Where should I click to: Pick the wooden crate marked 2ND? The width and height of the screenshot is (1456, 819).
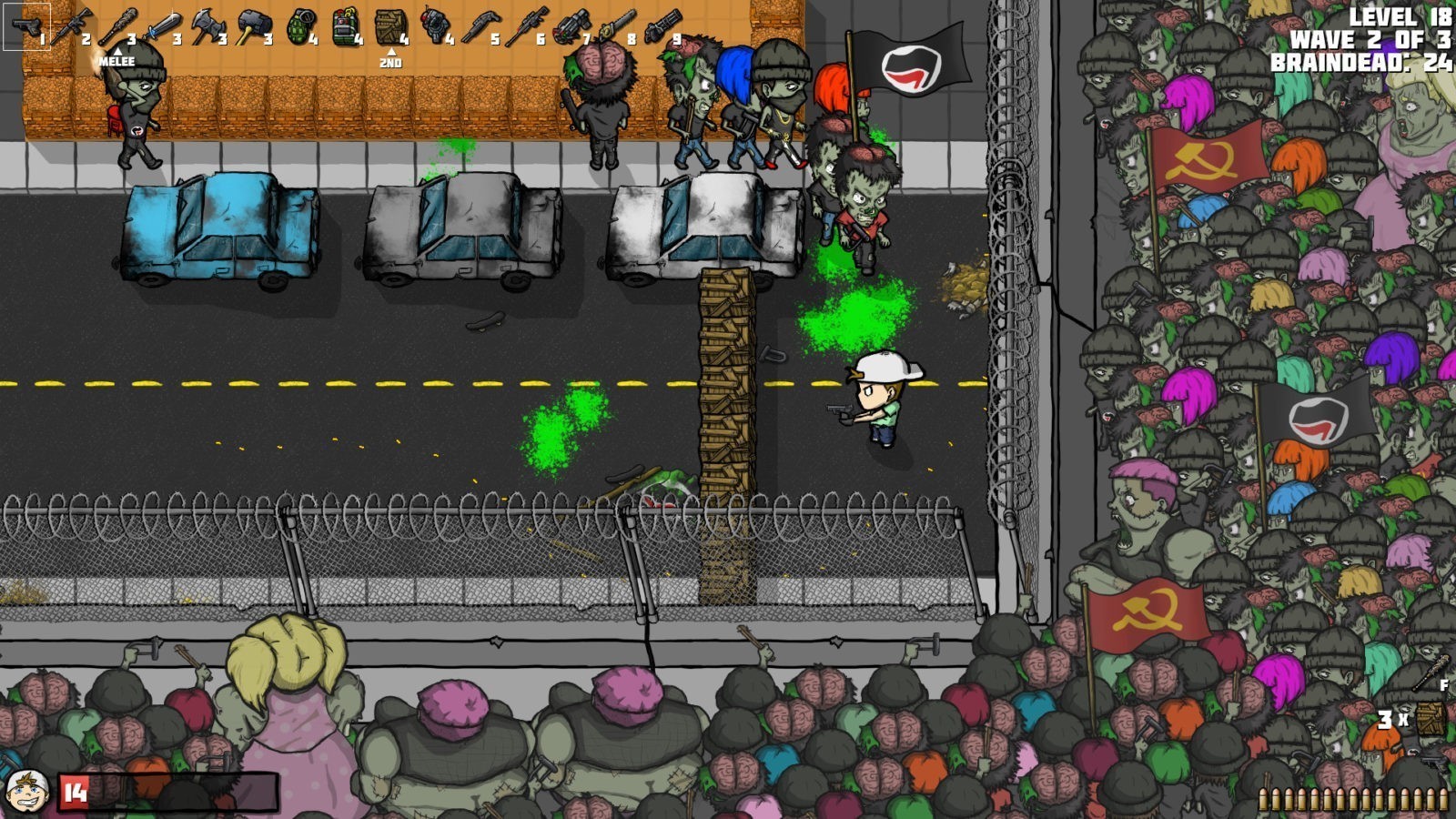pos(390,27)
